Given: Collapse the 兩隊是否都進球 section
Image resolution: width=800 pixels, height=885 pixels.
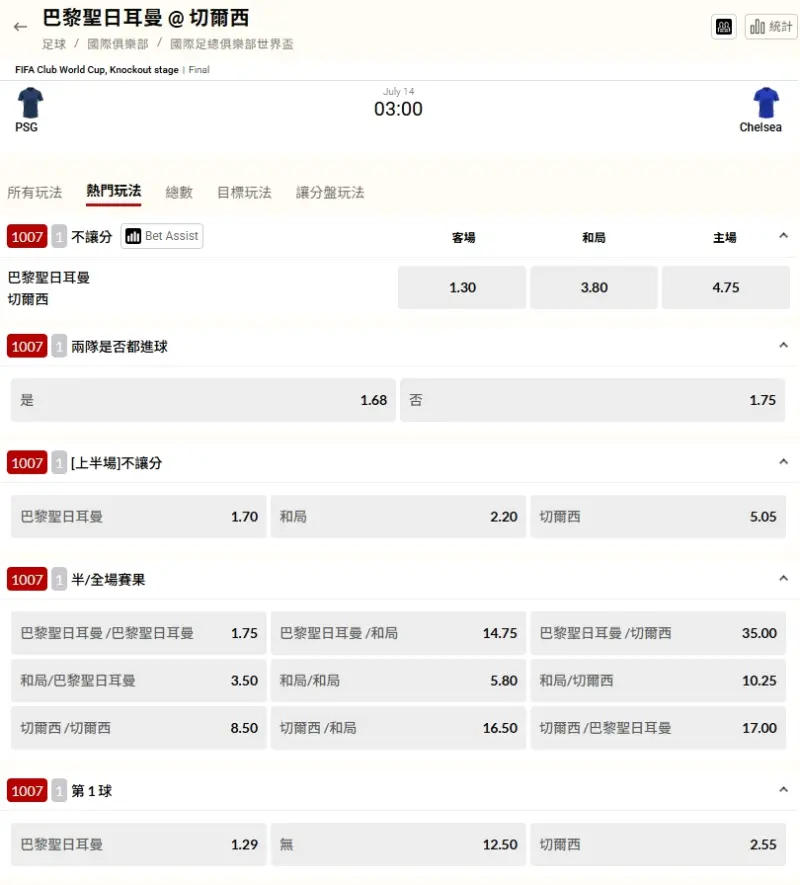Looking at the screenshot, I should click(x=783, y=346).
